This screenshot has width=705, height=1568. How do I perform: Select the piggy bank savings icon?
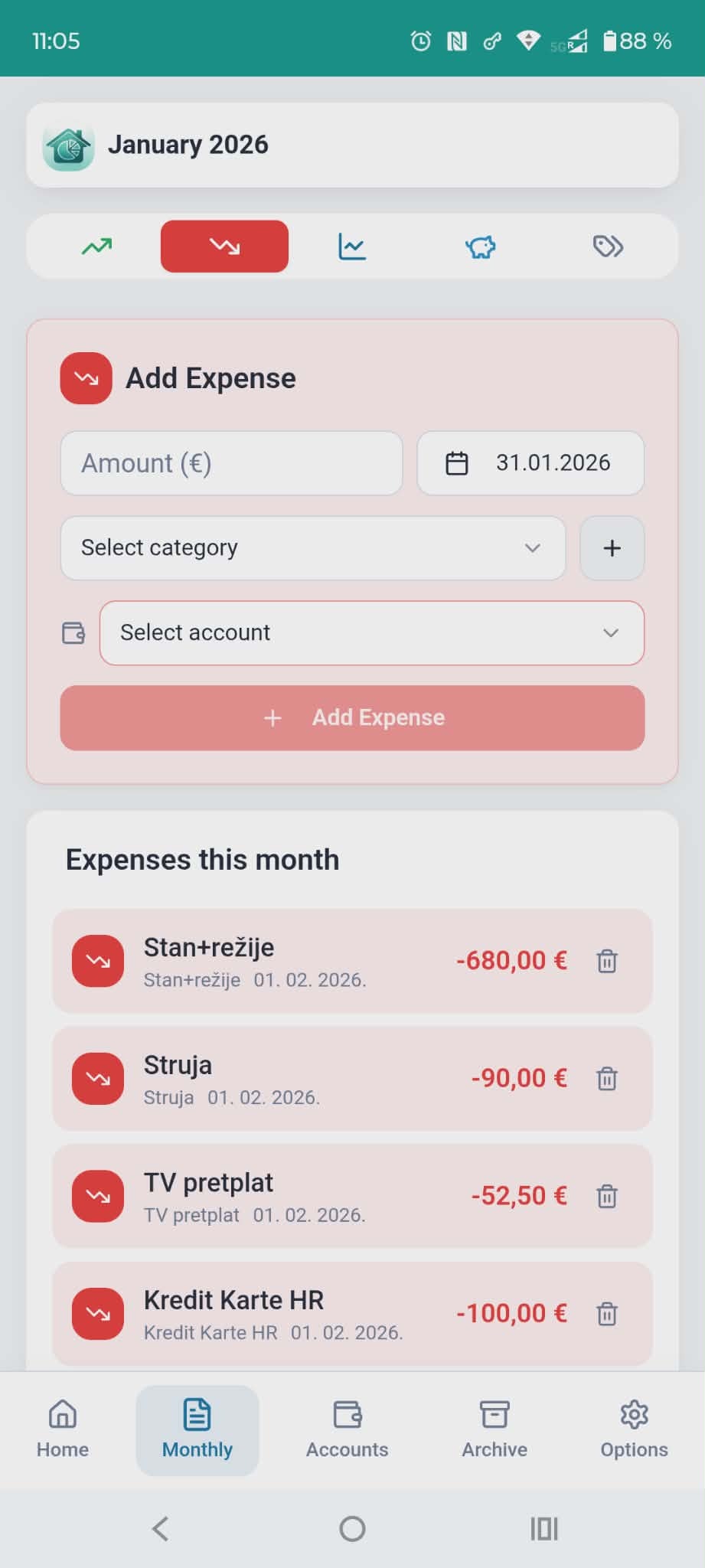(x=479, y=246)
